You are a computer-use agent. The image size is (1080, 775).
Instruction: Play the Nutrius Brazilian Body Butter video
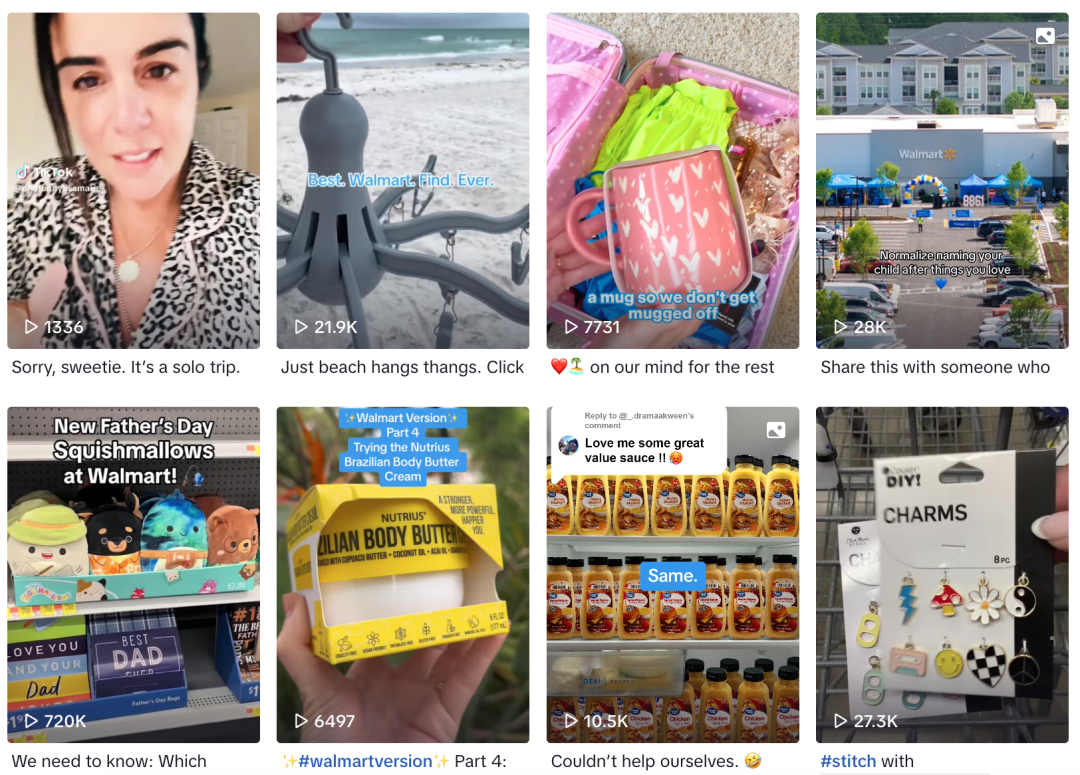(402, 574)
